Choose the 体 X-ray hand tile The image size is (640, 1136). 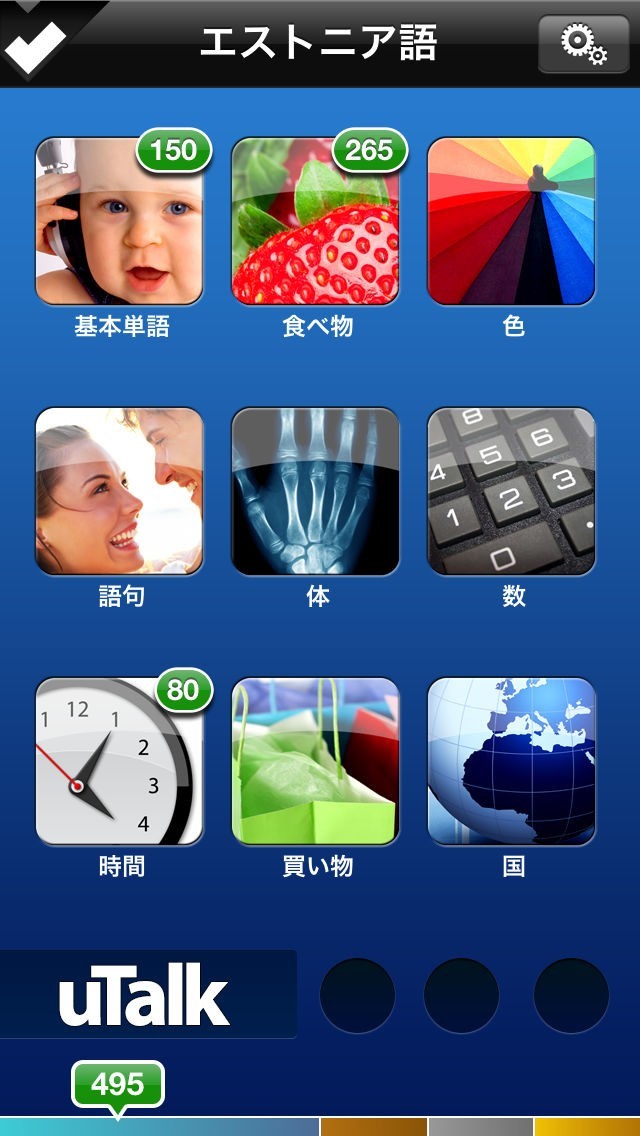pyautogui.click(x=316, y=491)
